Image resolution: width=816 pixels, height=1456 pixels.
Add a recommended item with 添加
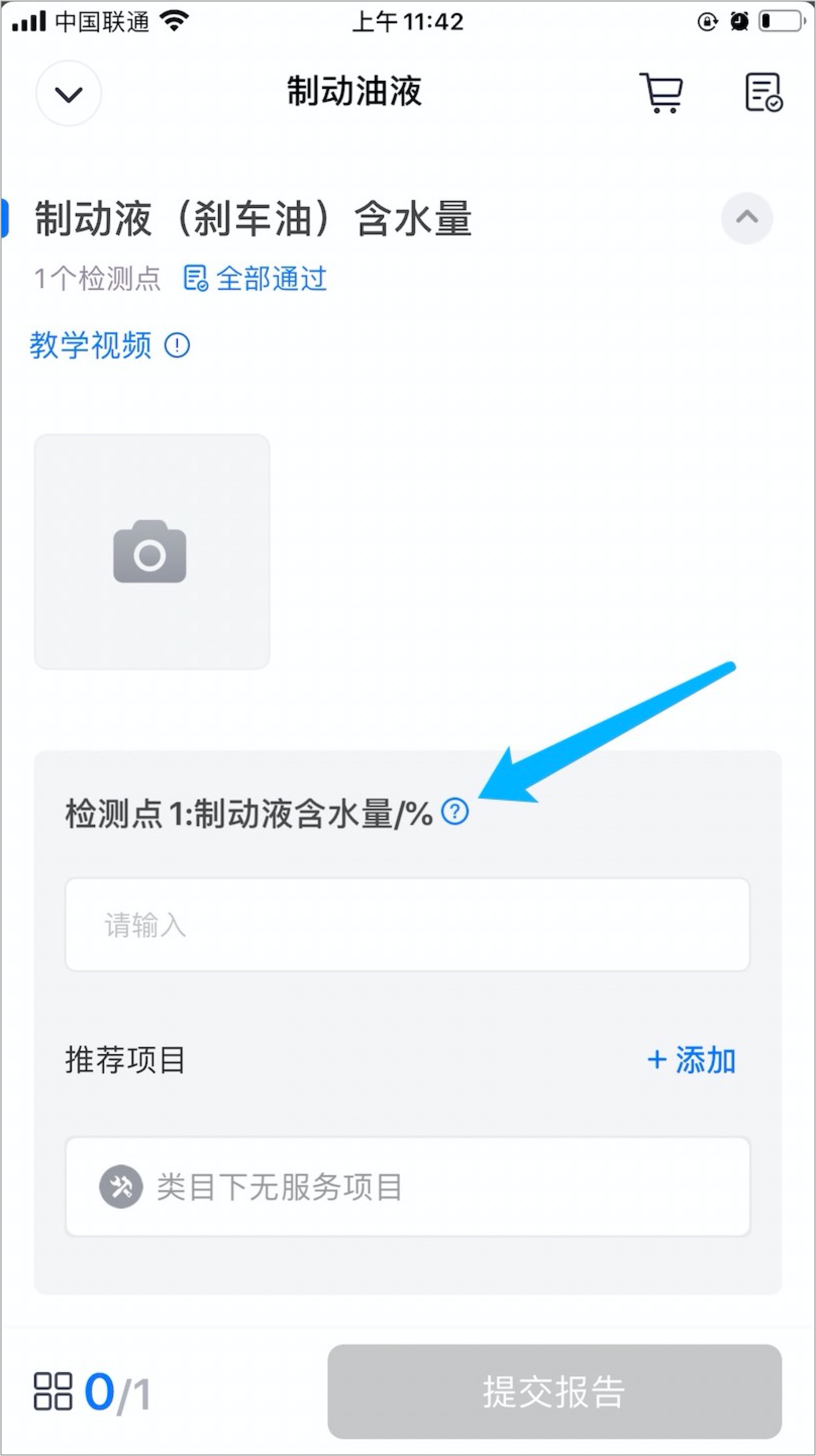[x=691, y=1060]
